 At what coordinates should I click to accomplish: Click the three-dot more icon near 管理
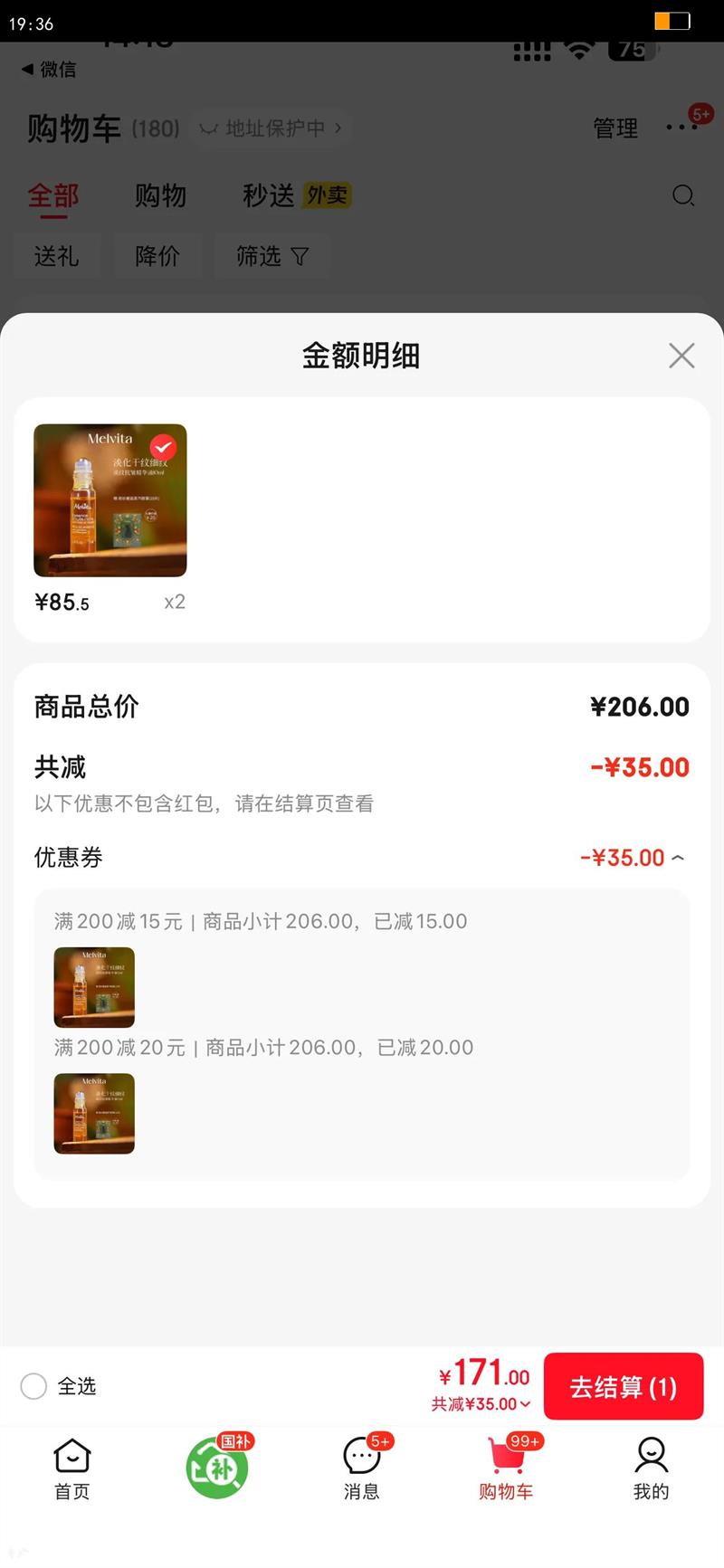(x=681, y=128)
